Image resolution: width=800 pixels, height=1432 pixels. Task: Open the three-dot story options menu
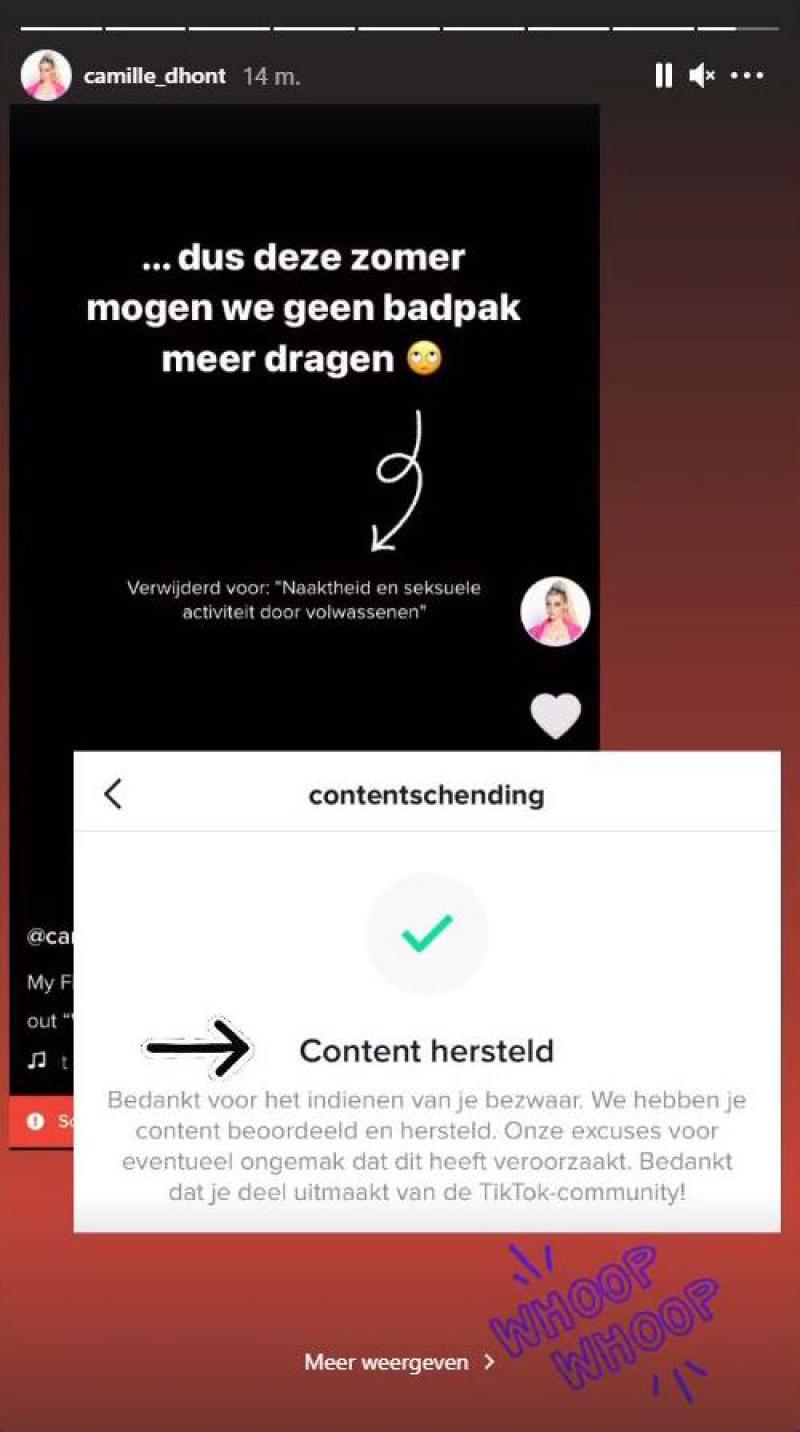[x=747, y=76]
